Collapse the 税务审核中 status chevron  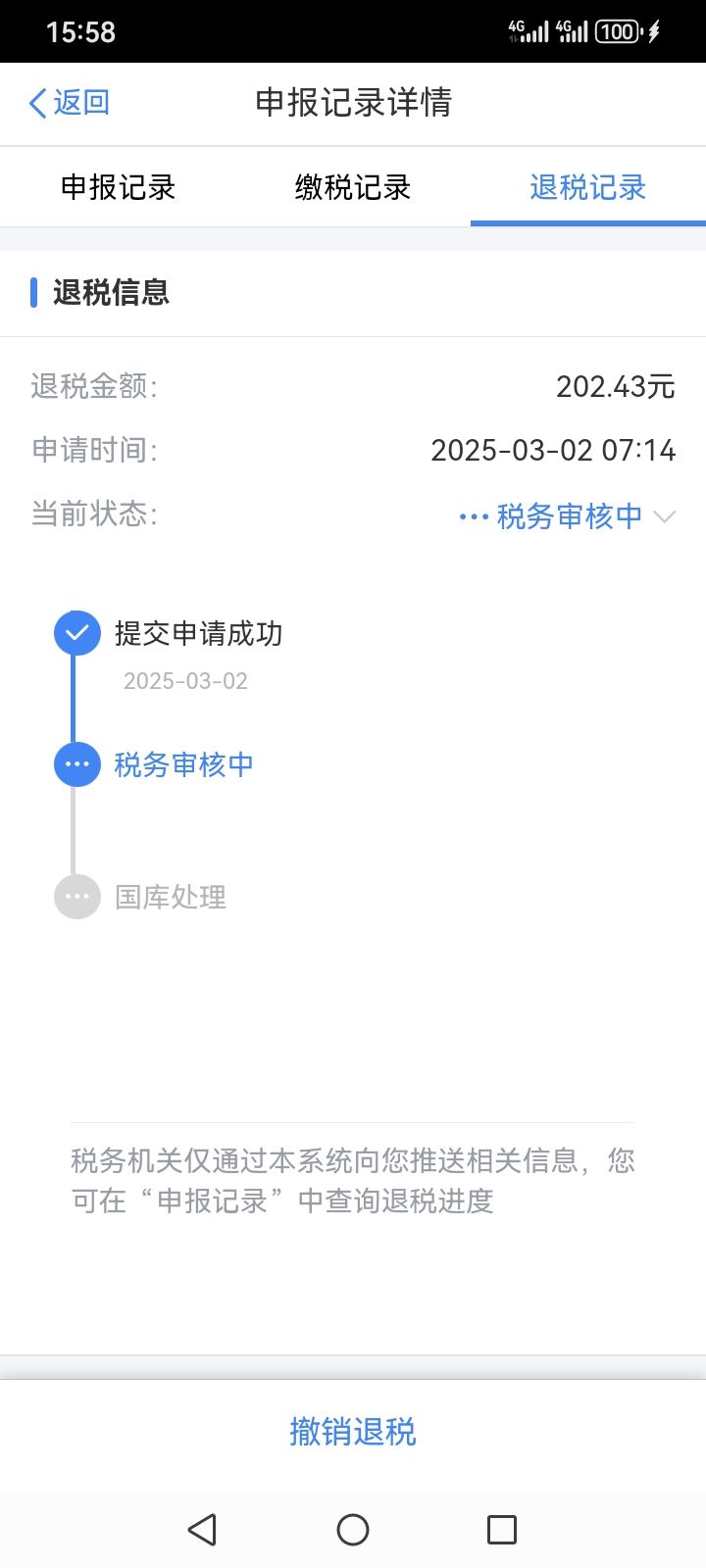click(665, 516)
